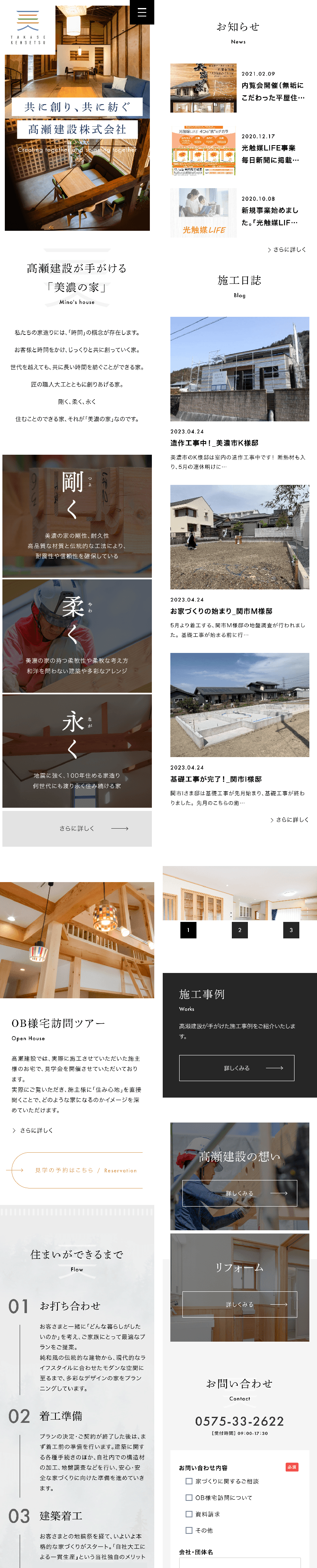The image size is (317, 1568).
Task: Switch to slide 2 of the photo slider
Action: 240,930
